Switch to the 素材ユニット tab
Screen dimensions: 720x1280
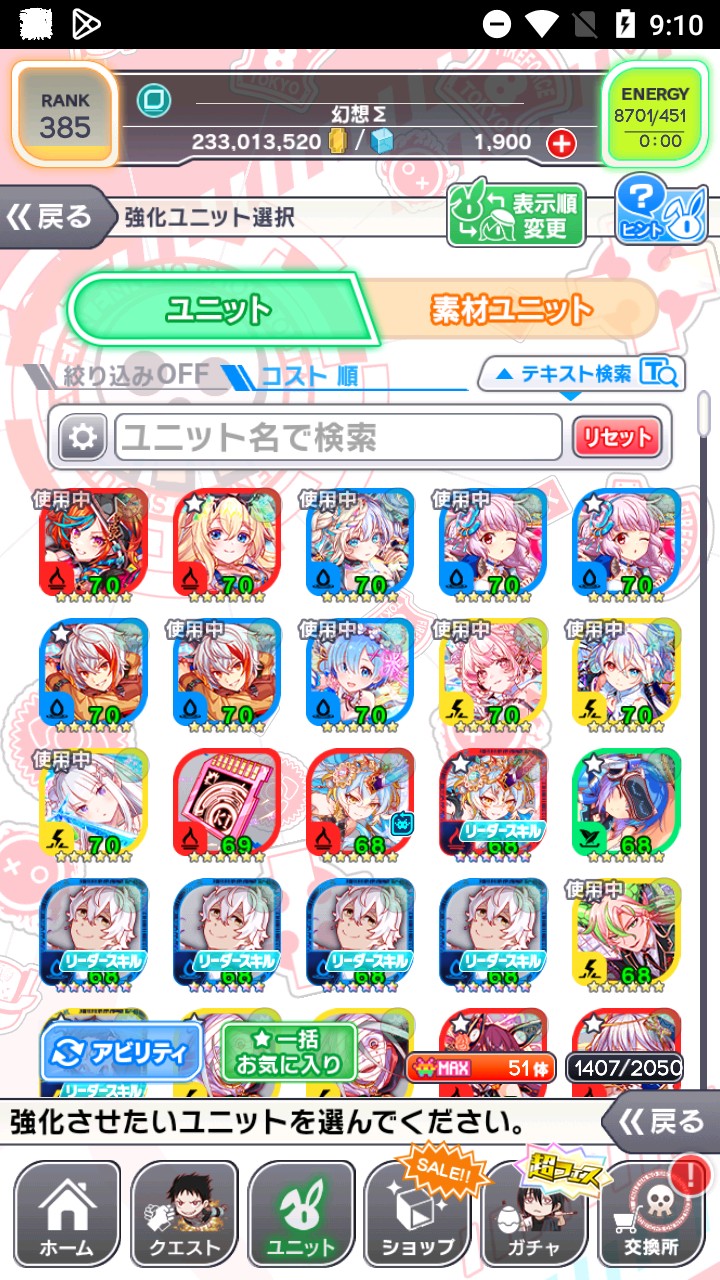tap(512, 310)
